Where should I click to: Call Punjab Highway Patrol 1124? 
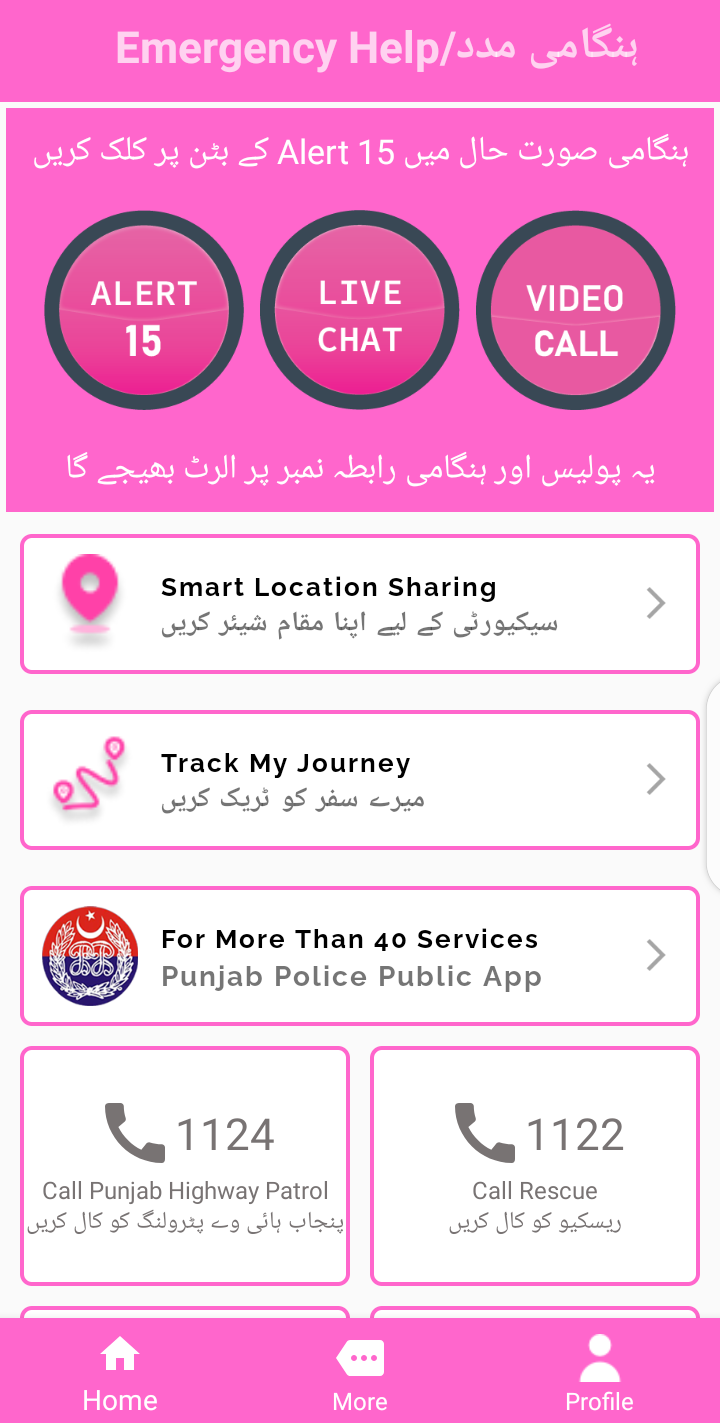(184, 1165)
